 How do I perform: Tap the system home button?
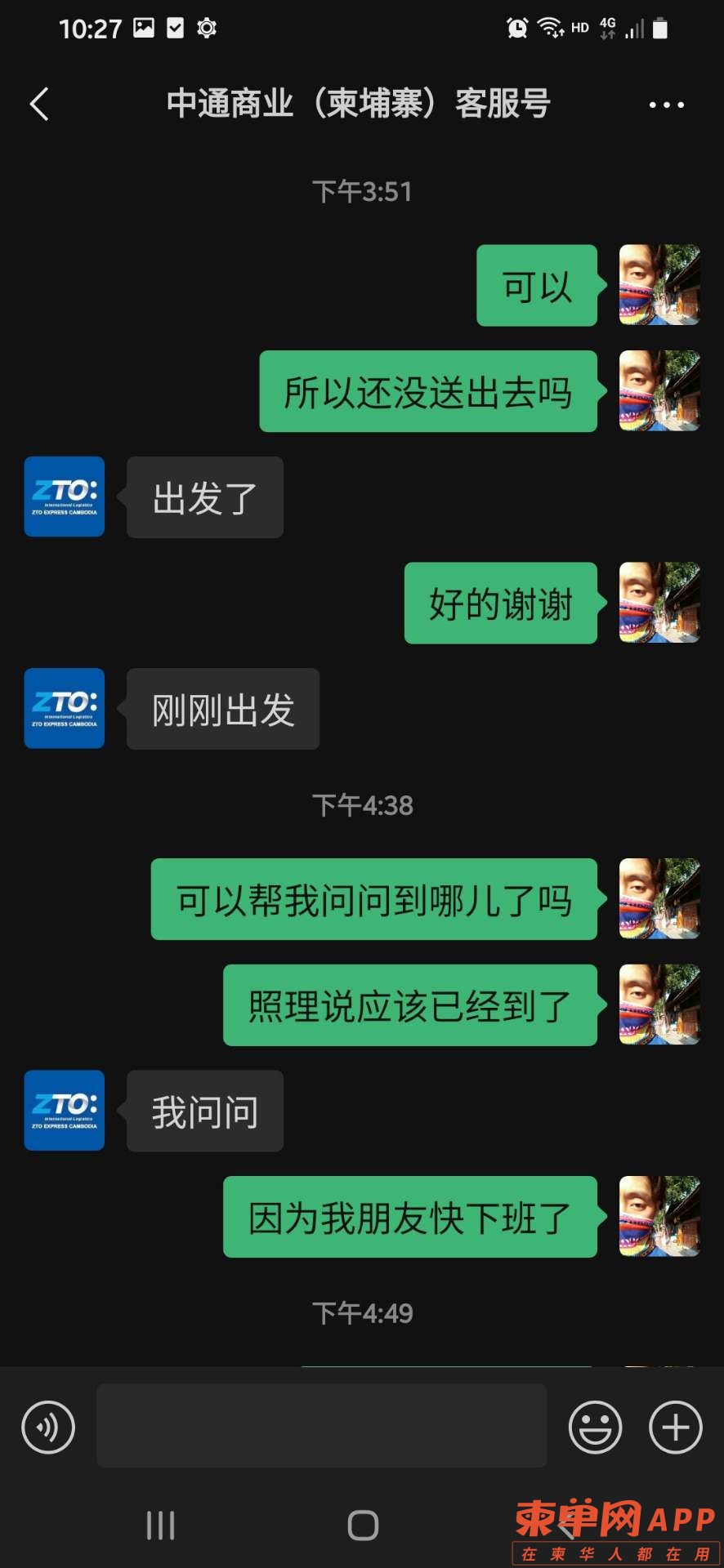pyautogui.click(x=363, y=1525)
